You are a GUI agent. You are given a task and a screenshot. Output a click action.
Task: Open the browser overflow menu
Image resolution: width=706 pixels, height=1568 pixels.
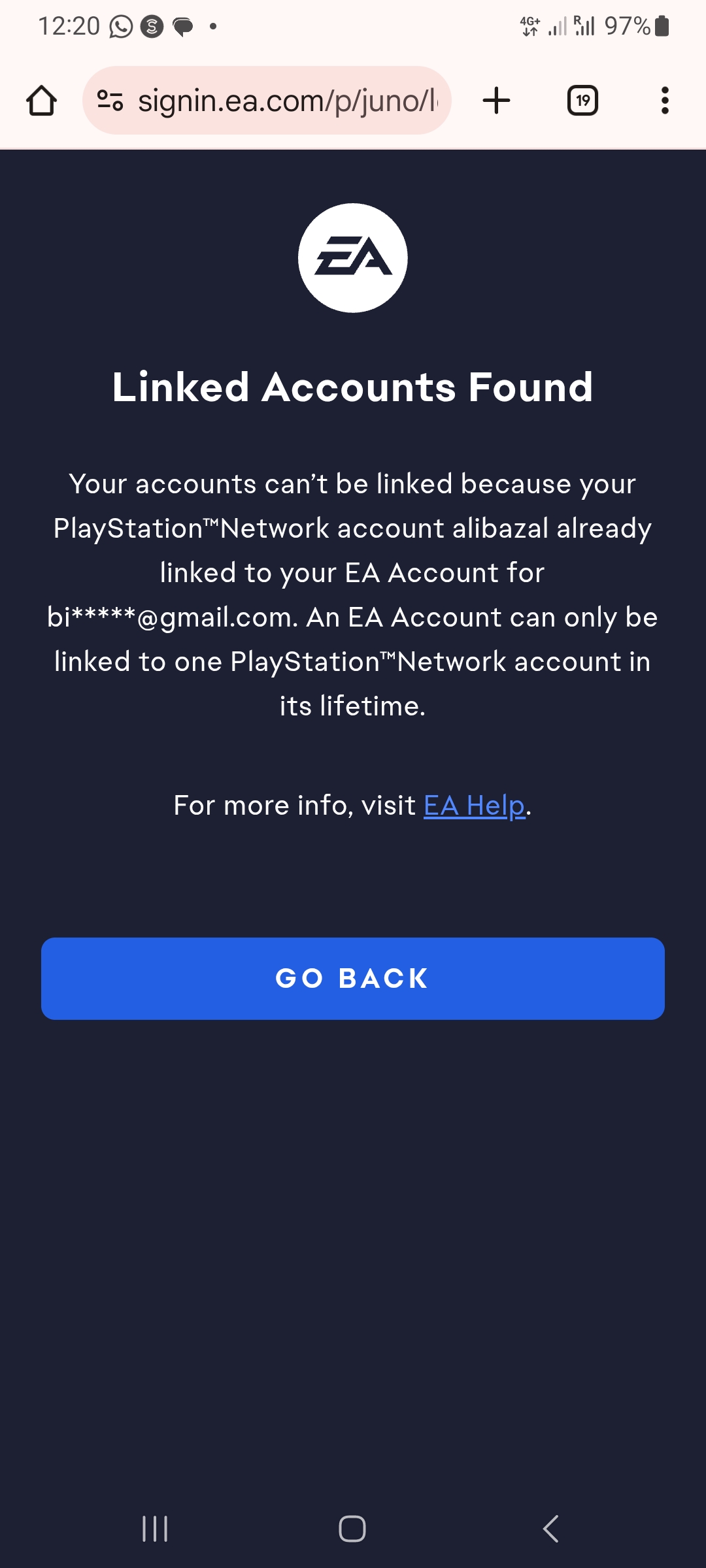(665, 101)
